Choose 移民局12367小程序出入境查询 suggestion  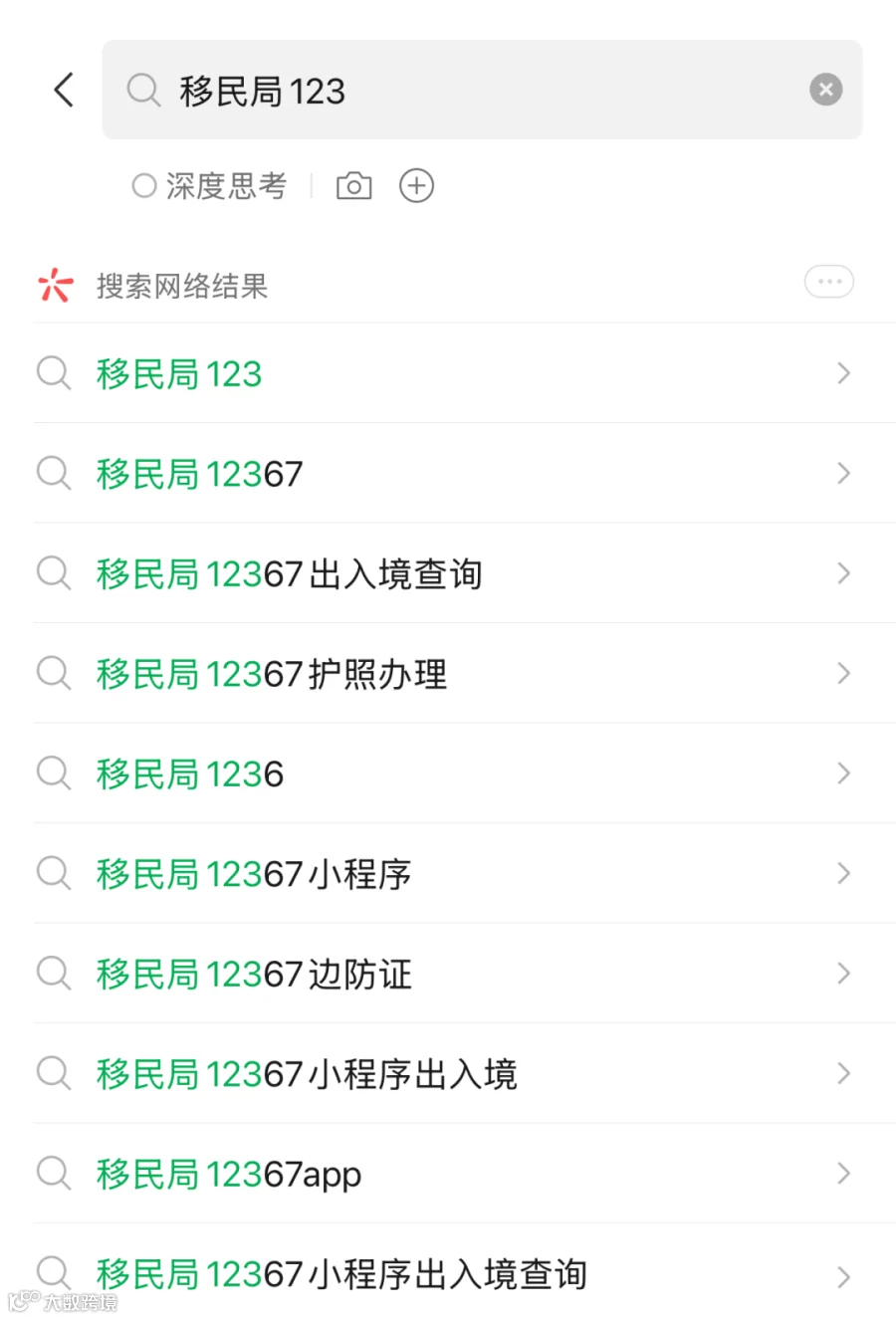point(464,1273)
